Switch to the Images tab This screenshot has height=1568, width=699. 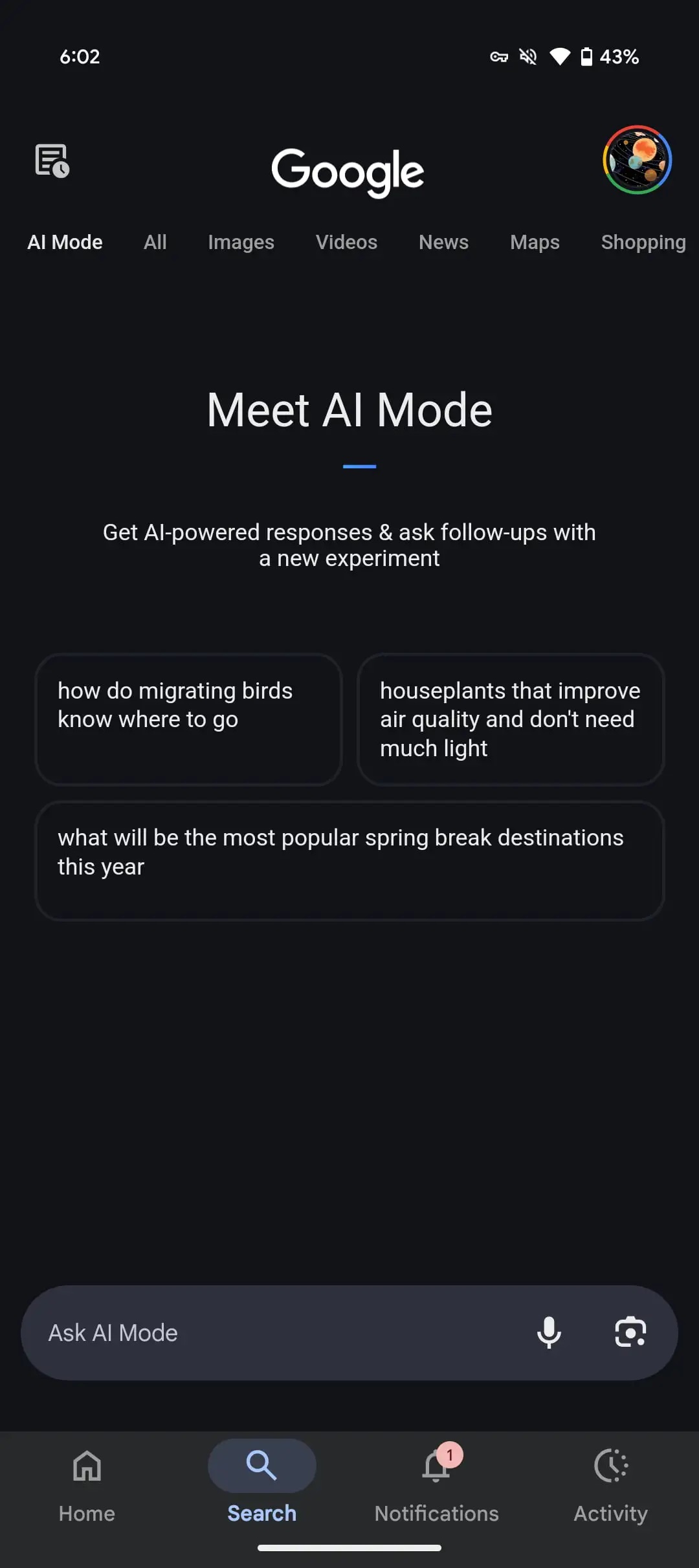(x=241, y=243)
